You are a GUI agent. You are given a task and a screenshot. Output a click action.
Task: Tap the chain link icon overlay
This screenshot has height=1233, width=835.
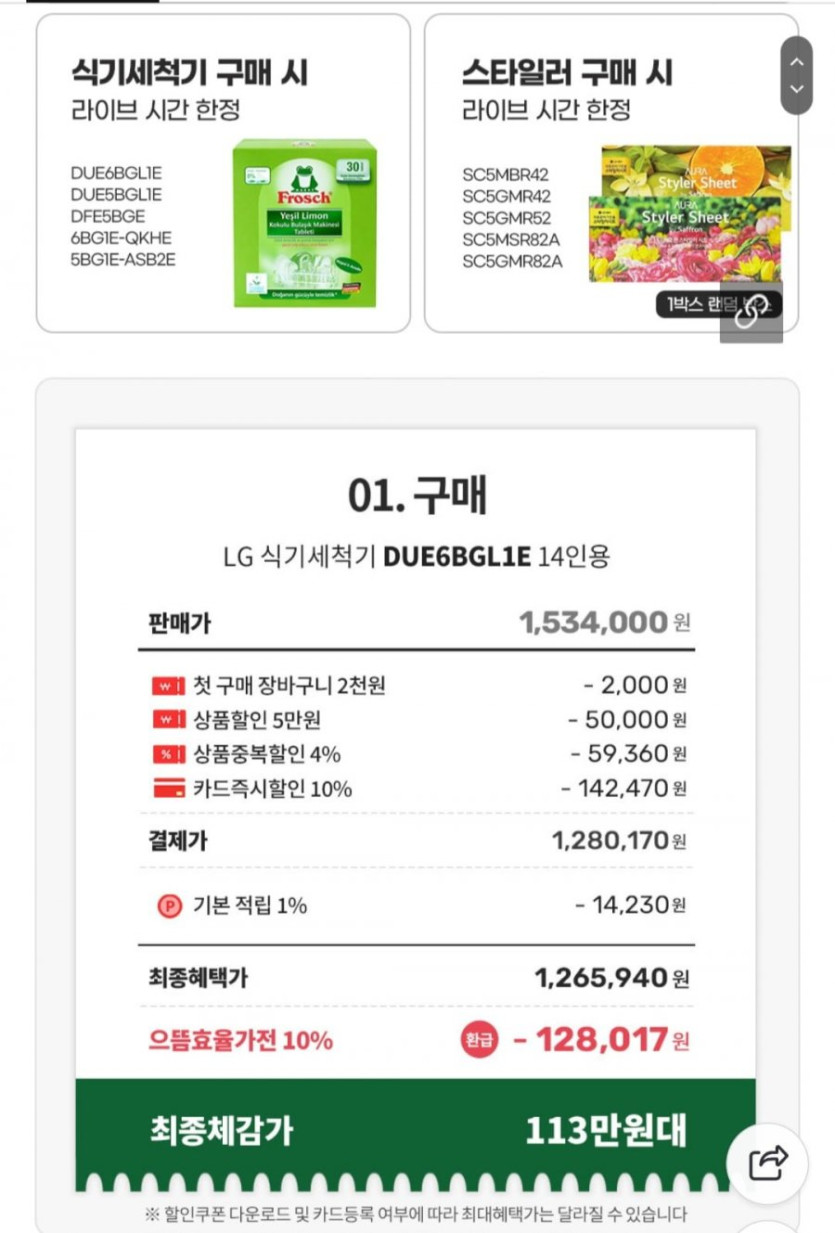coord(751,312)
